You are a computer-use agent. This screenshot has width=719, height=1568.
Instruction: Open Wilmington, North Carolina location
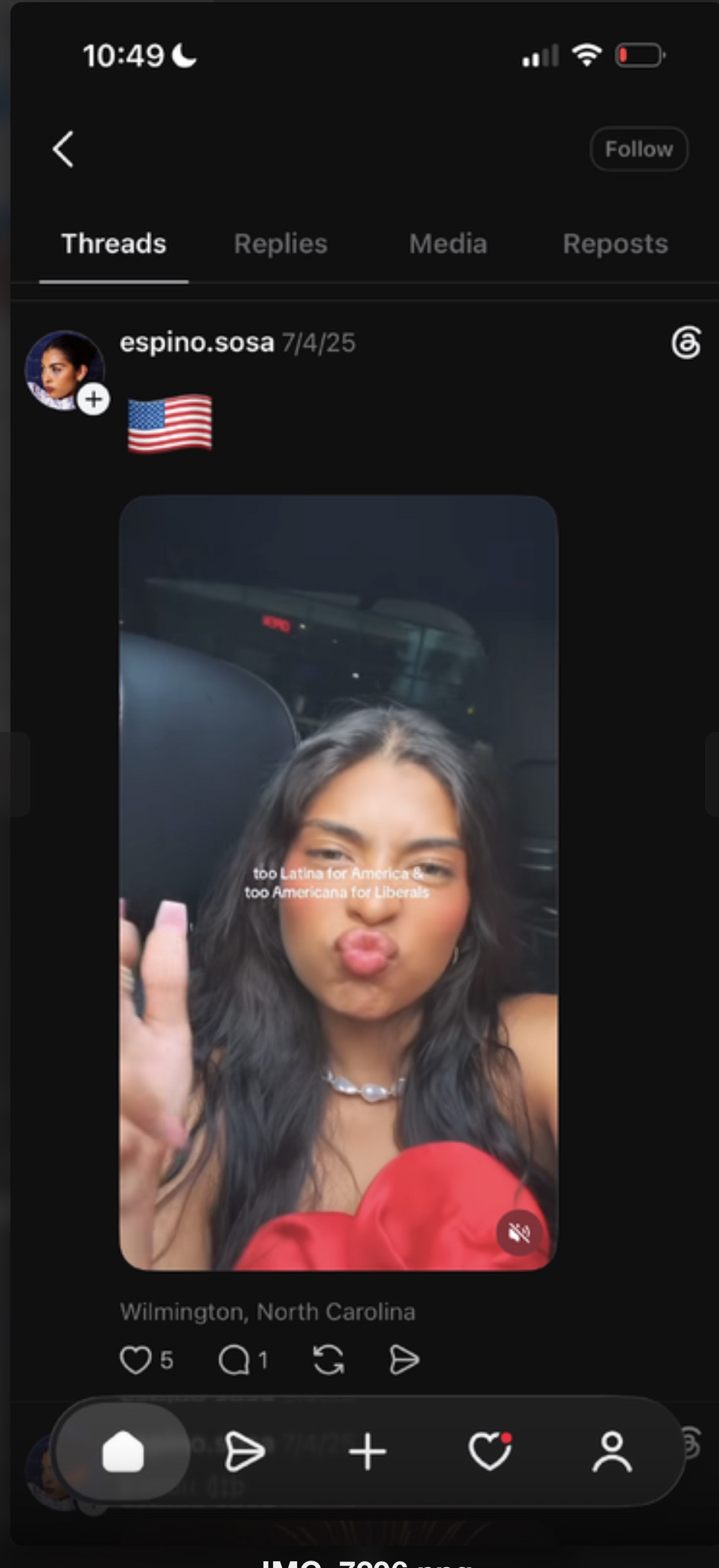[x=268, y=1311]
